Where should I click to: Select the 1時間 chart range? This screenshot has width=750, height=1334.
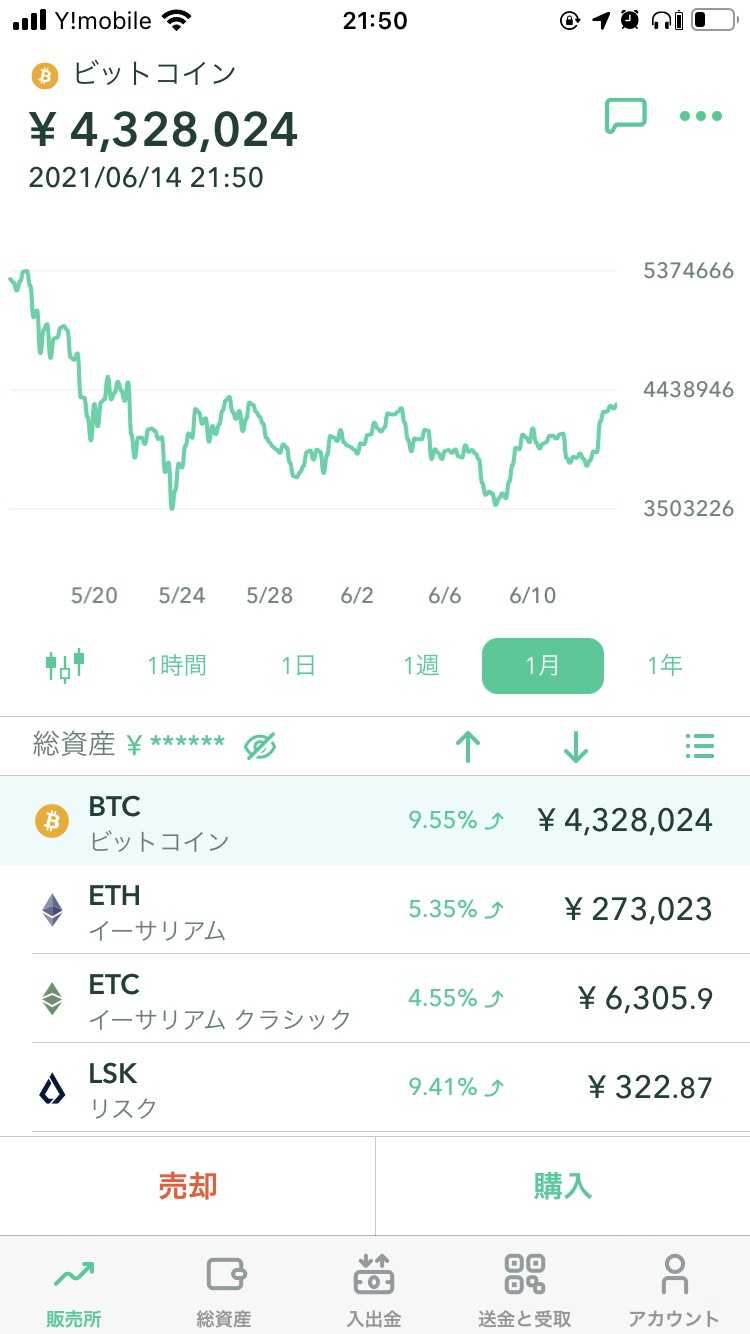coord(177,665)
